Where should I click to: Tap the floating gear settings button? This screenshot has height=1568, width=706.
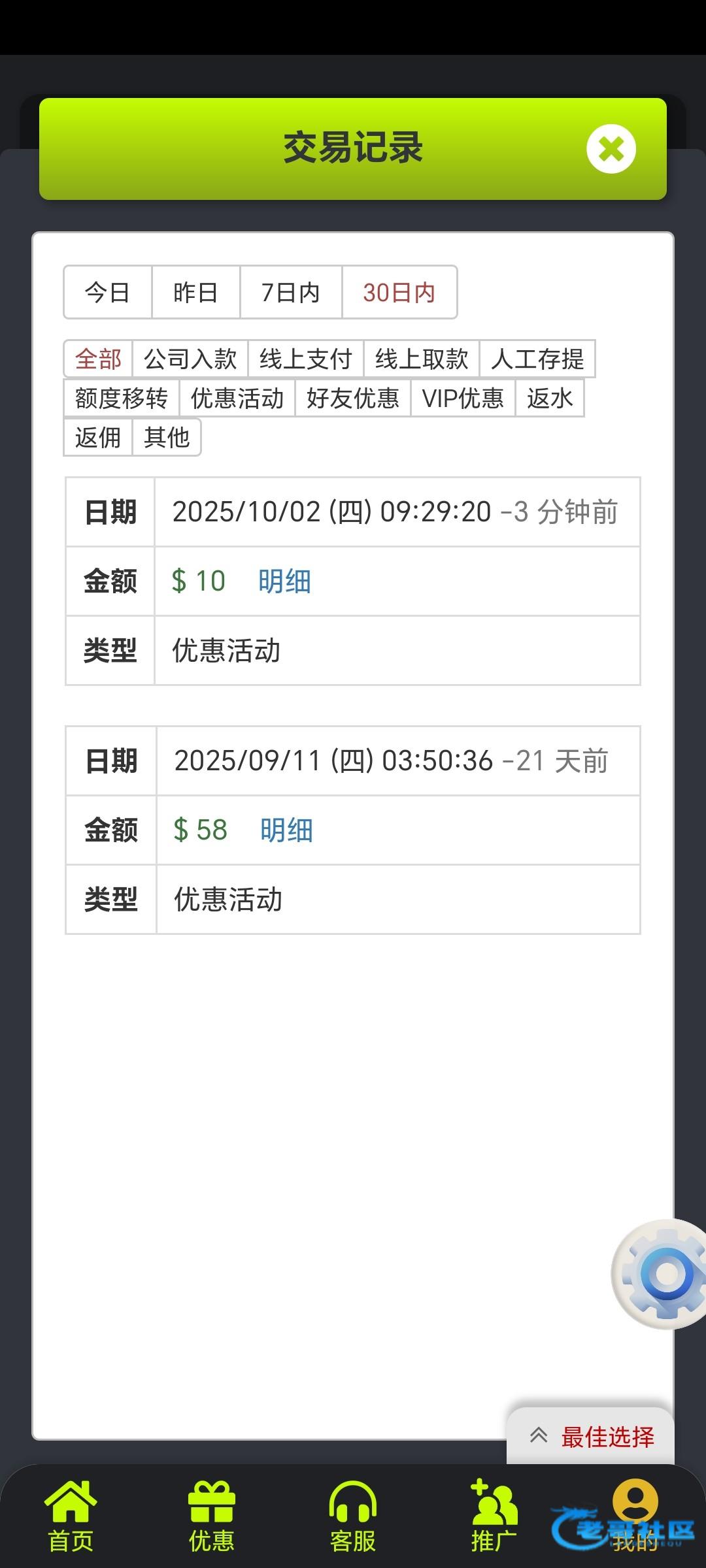[660, 1273]
